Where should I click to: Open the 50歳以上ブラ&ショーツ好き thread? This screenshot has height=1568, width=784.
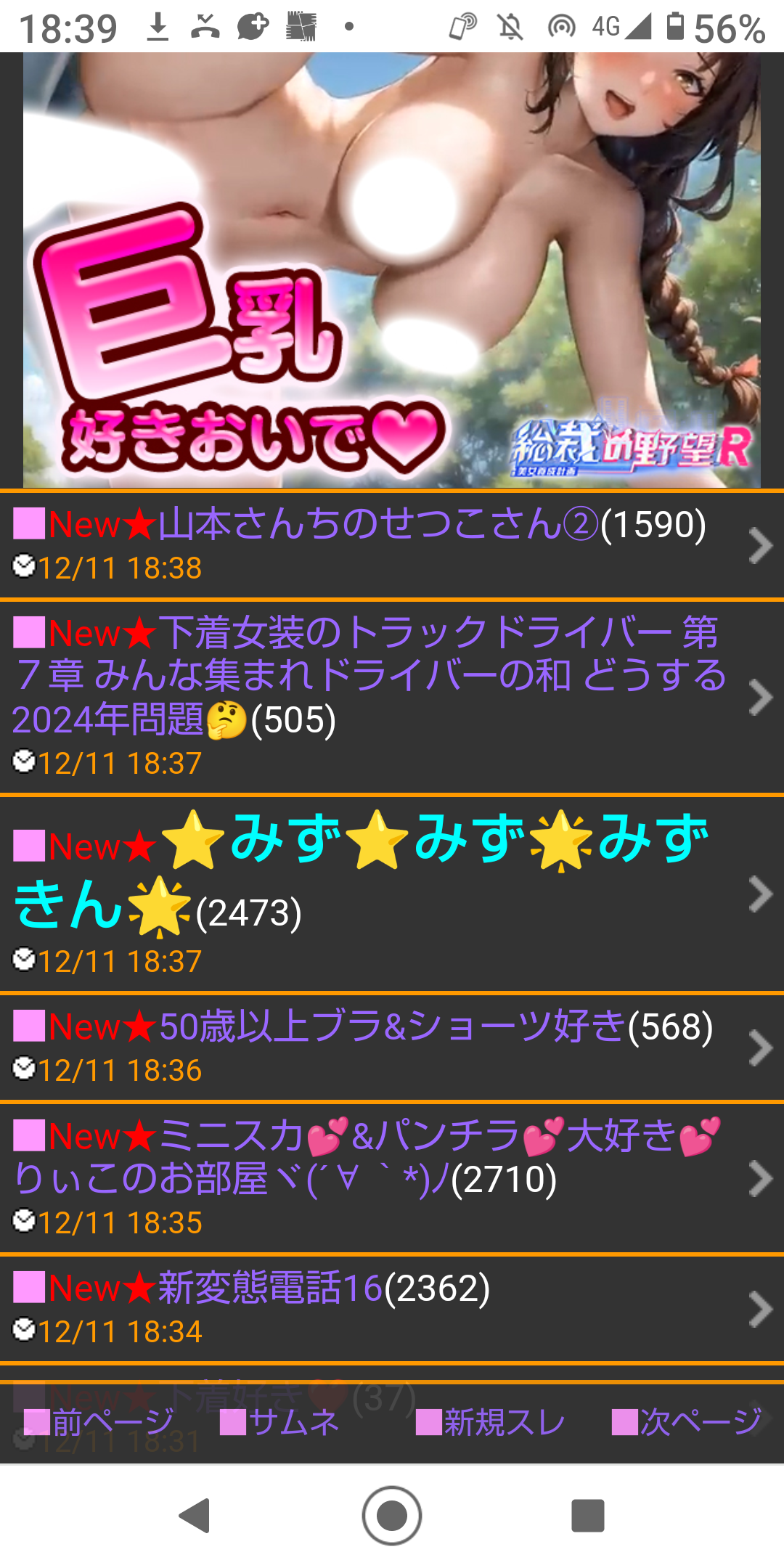click(392, 1048)
